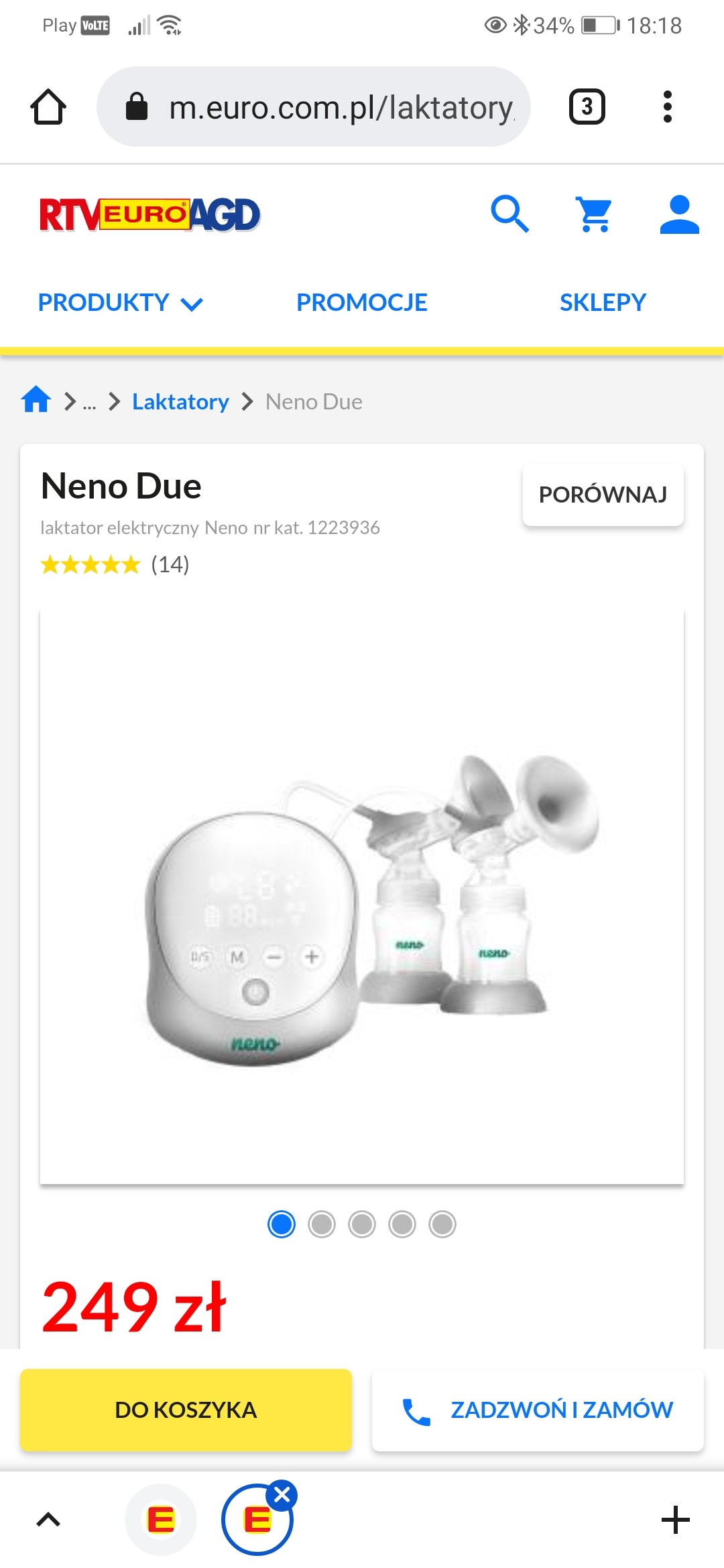Tap PORÓWNAJ to compare product
724x1568 pixels.
click(x=603, y=495)
